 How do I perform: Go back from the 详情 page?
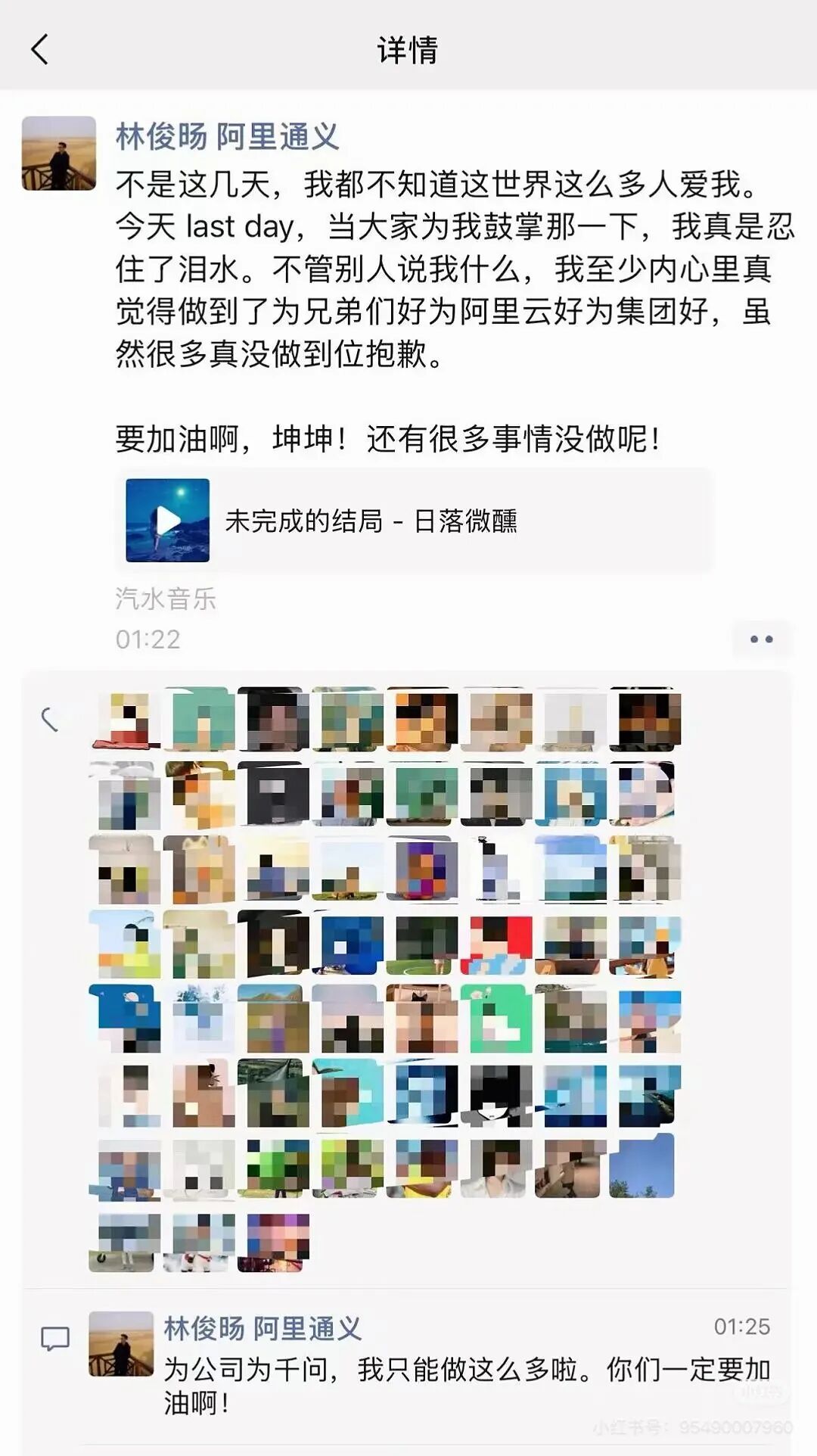(x=40, y=50)
